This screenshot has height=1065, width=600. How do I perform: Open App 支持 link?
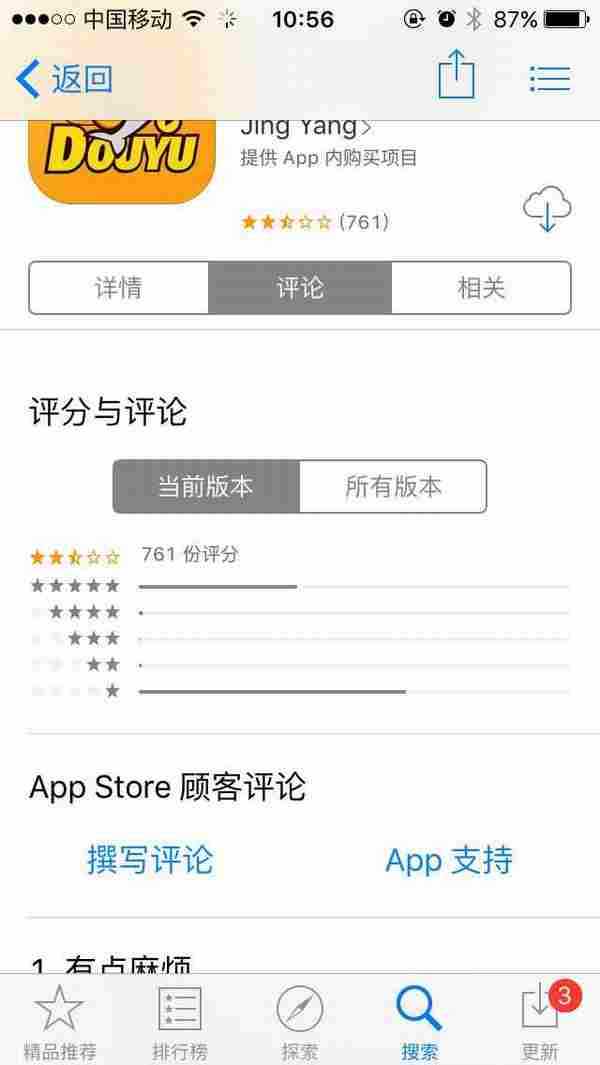[449, 860]
